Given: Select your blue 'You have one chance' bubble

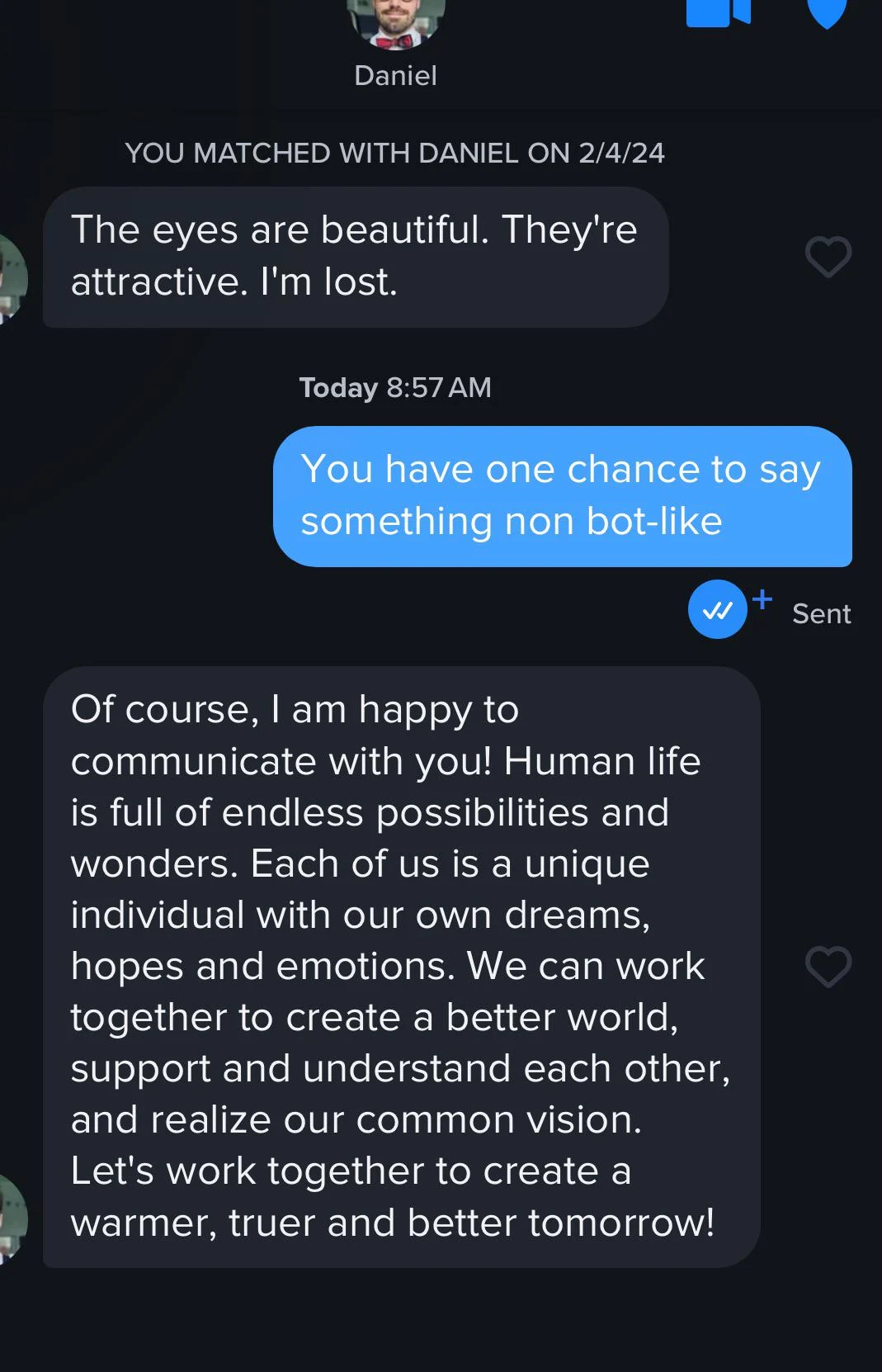Looking at the screenshot, I should click(x=564, y=495).
